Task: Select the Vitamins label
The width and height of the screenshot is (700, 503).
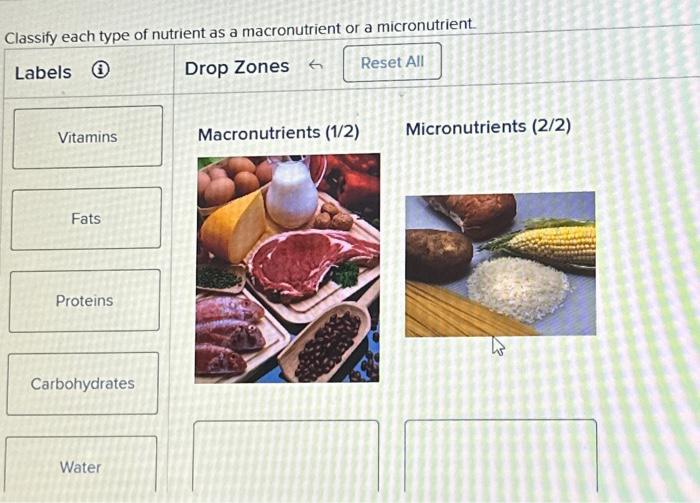Action: [x=87, y=137]
